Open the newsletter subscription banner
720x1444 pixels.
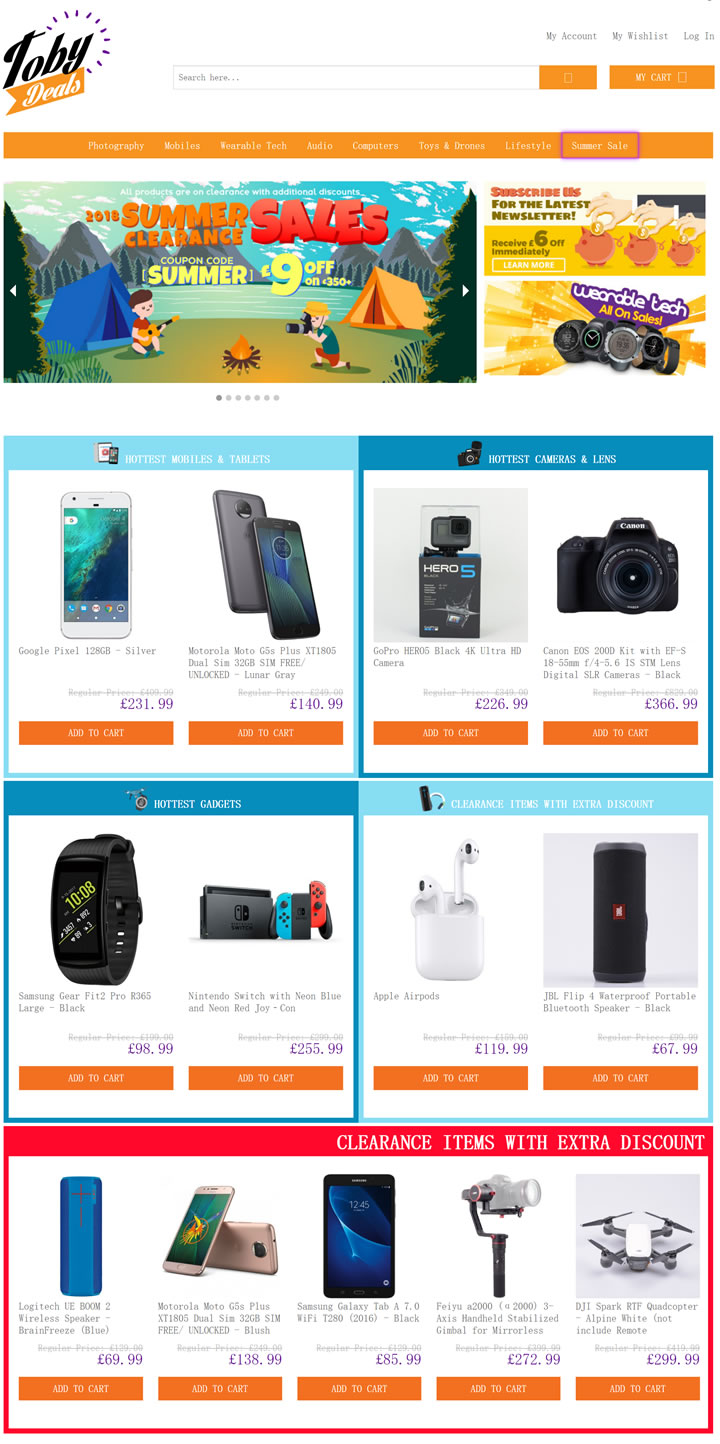pyautogui.click(x=597, y=228)
